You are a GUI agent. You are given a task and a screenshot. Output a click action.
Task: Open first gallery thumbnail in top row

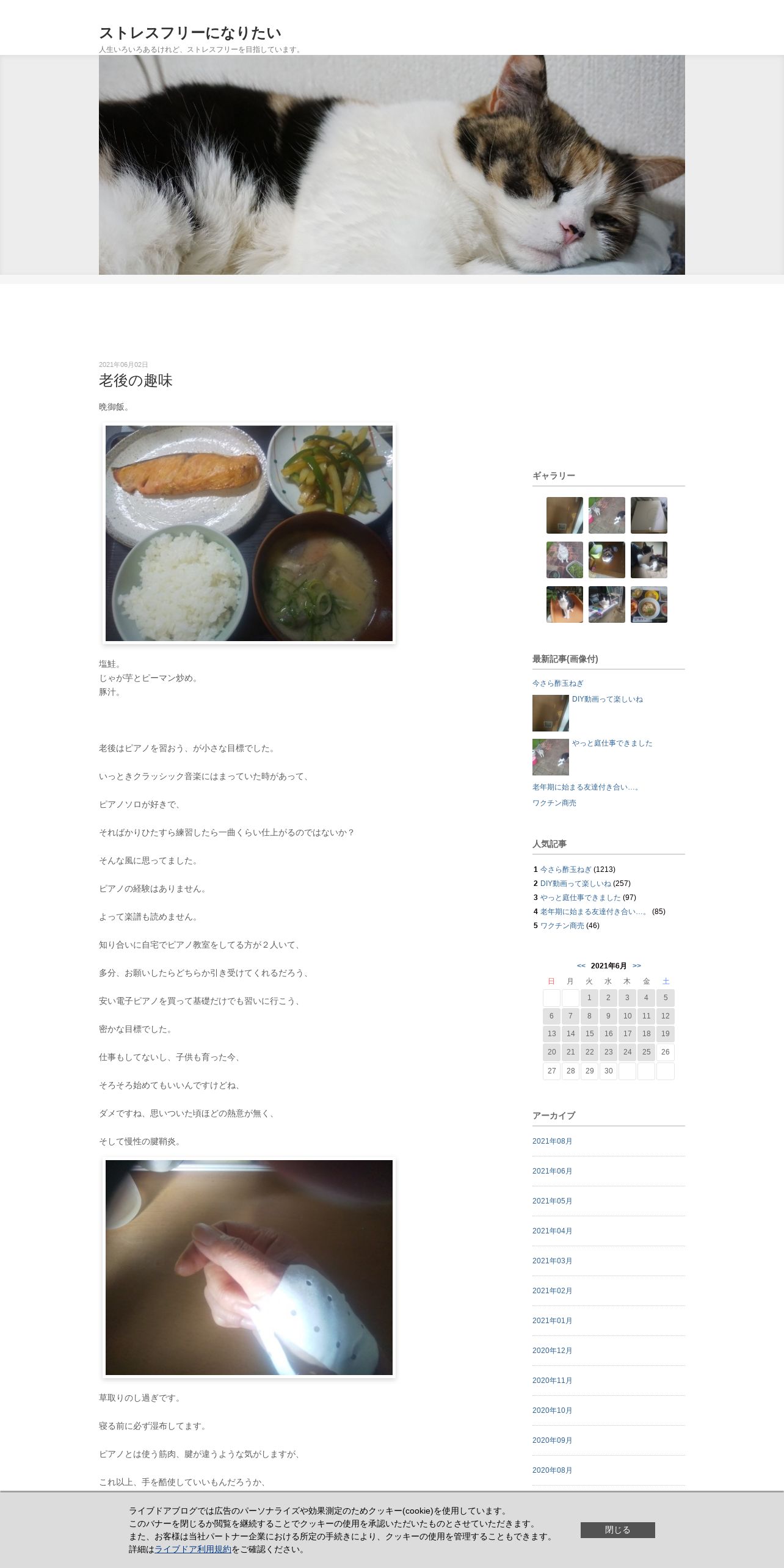pos(565,515)
